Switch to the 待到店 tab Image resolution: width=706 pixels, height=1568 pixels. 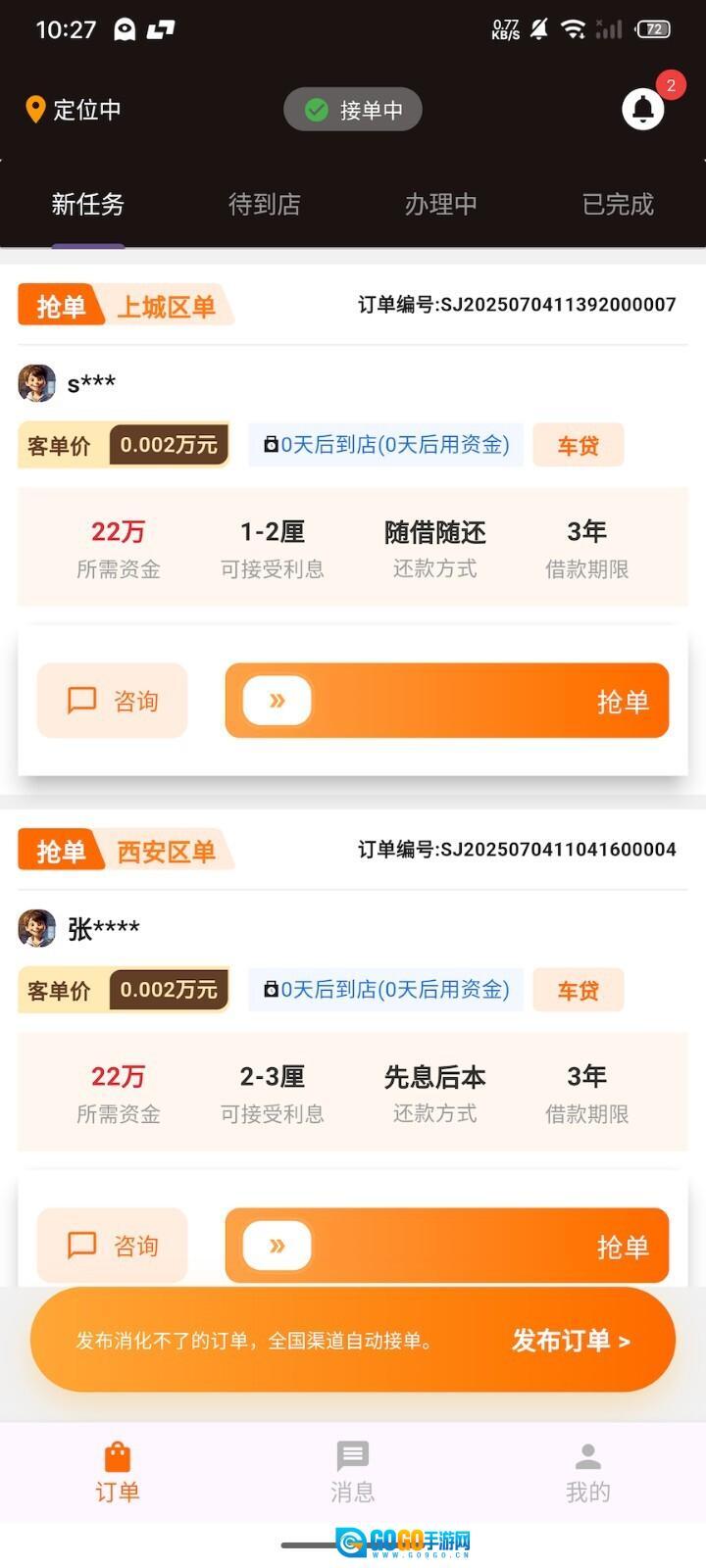click(x=264, y=204)
